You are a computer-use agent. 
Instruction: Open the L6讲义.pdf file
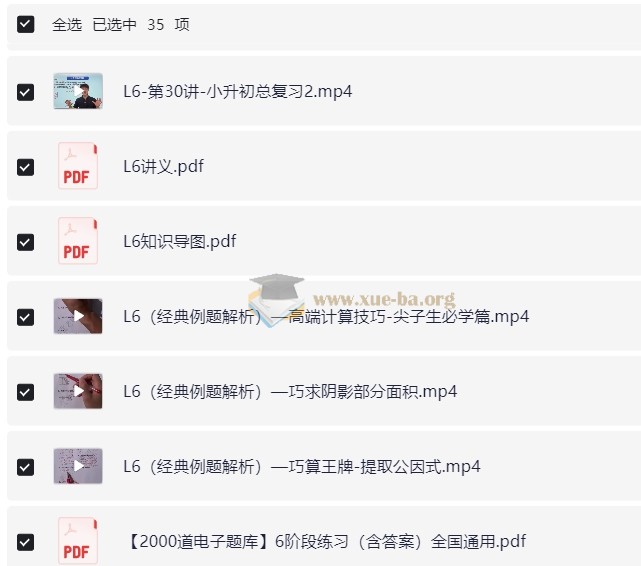pos(163,167)
